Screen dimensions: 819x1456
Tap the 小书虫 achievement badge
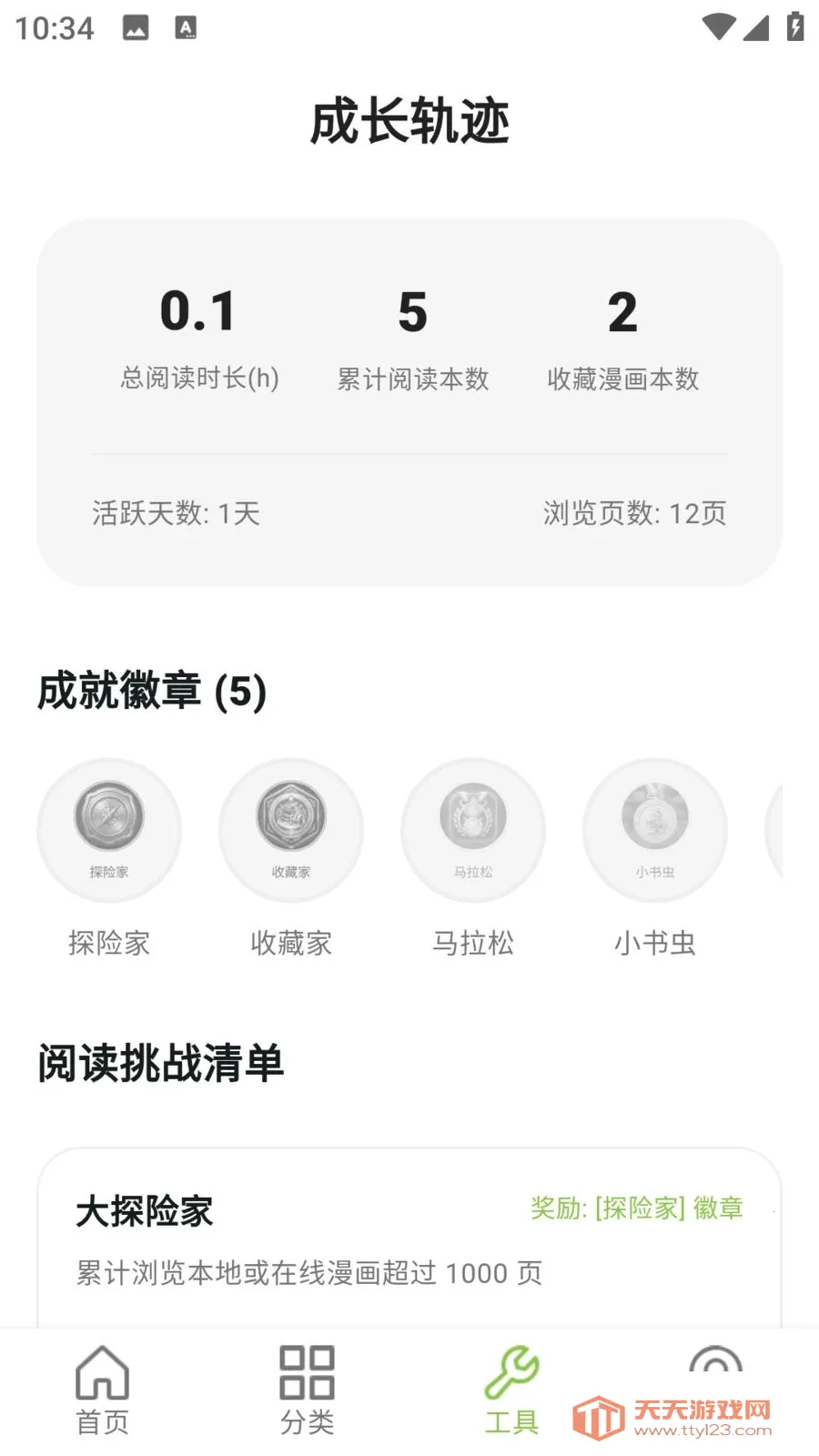[x=655, y=830]
